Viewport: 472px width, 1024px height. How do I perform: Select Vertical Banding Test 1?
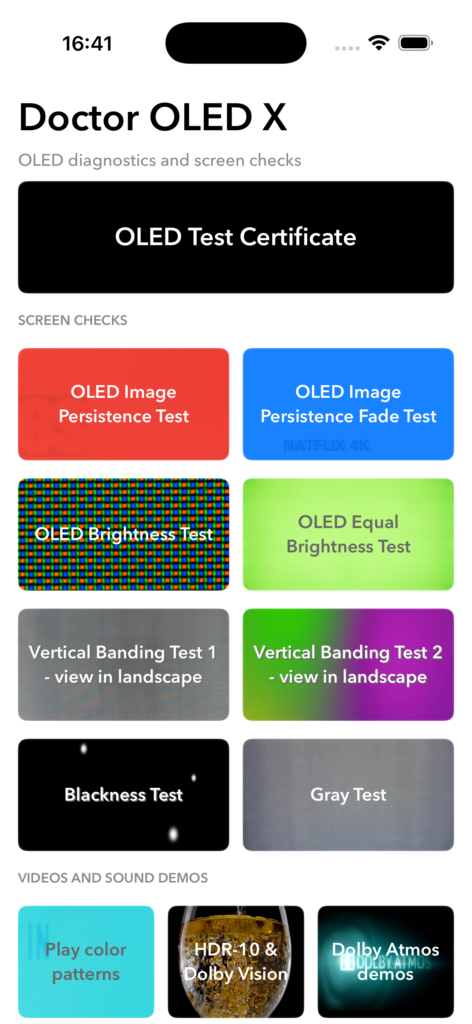click(x=123, y=665)
